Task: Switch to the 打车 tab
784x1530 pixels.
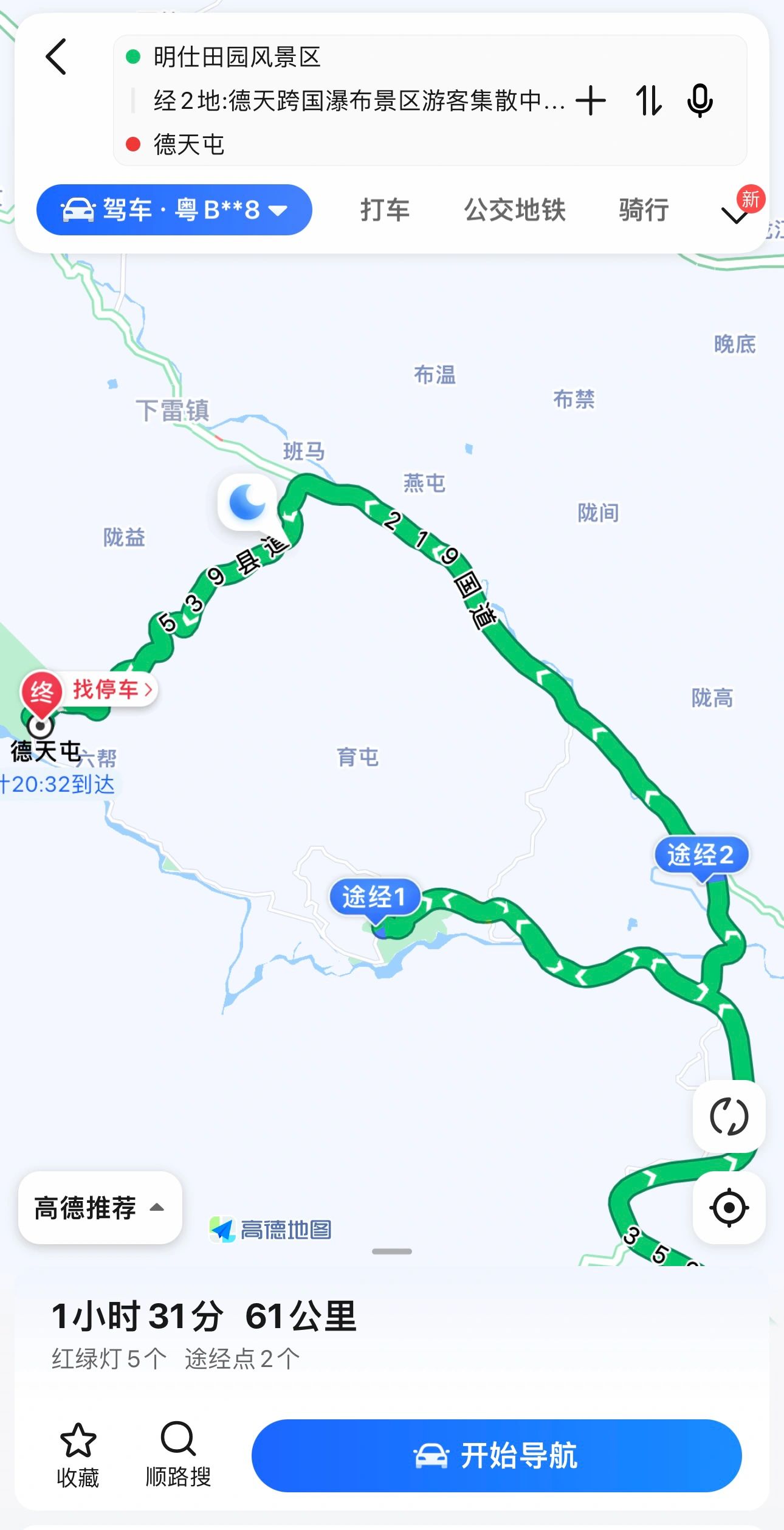Action: [x=385, y=210]
